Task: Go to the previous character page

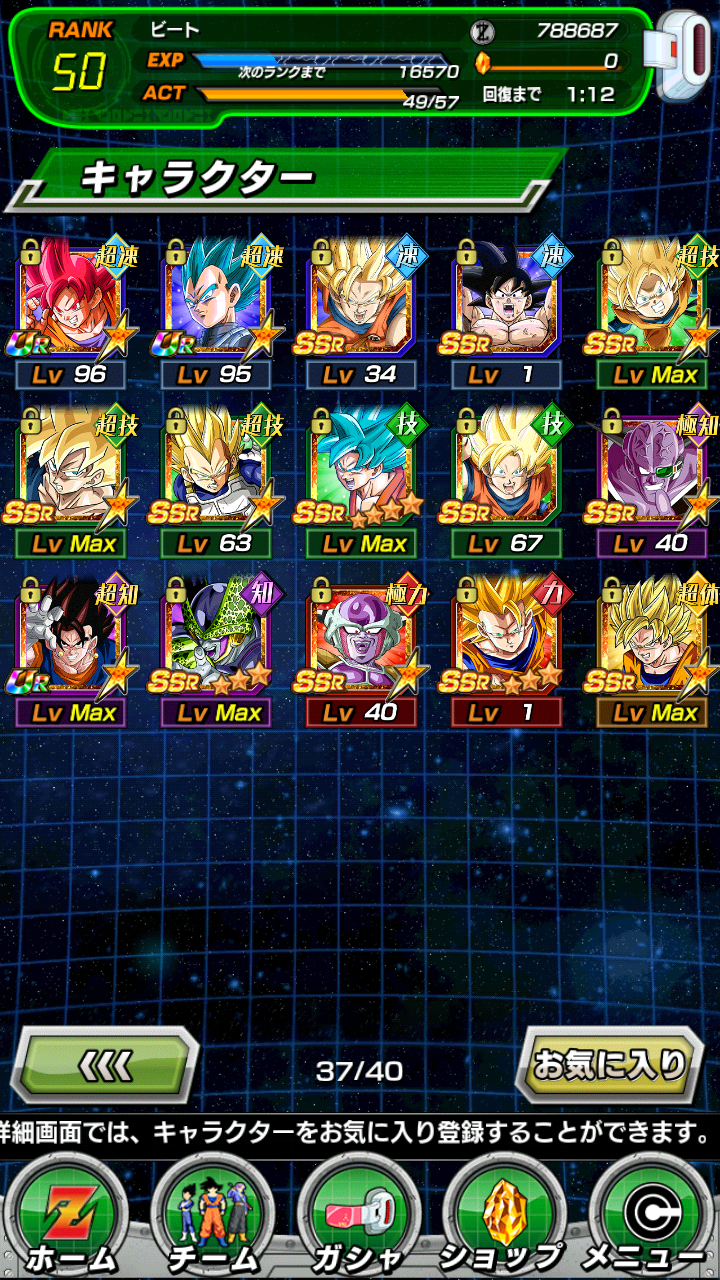Action: [x=106, y=1066]
